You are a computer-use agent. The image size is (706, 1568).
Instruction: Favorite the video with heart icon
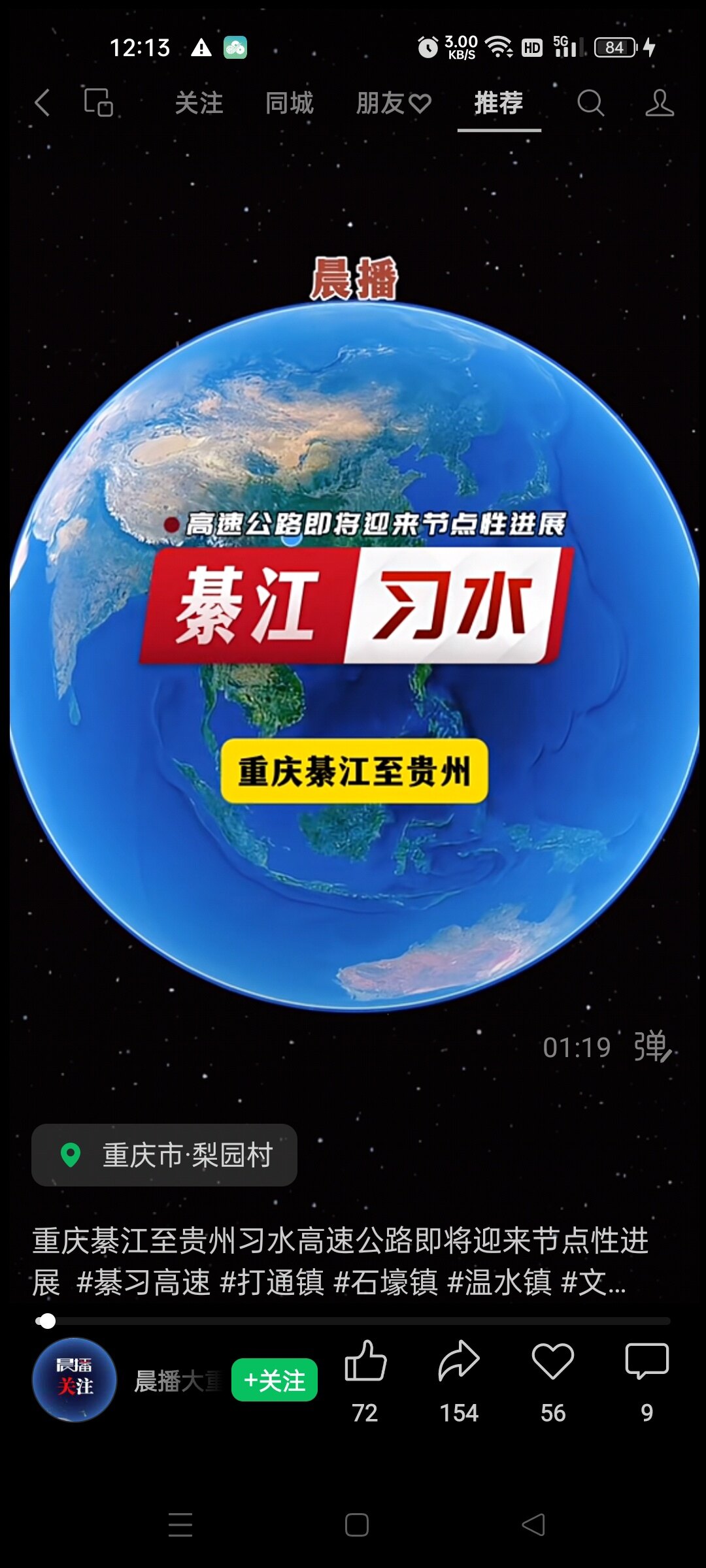553,1362
